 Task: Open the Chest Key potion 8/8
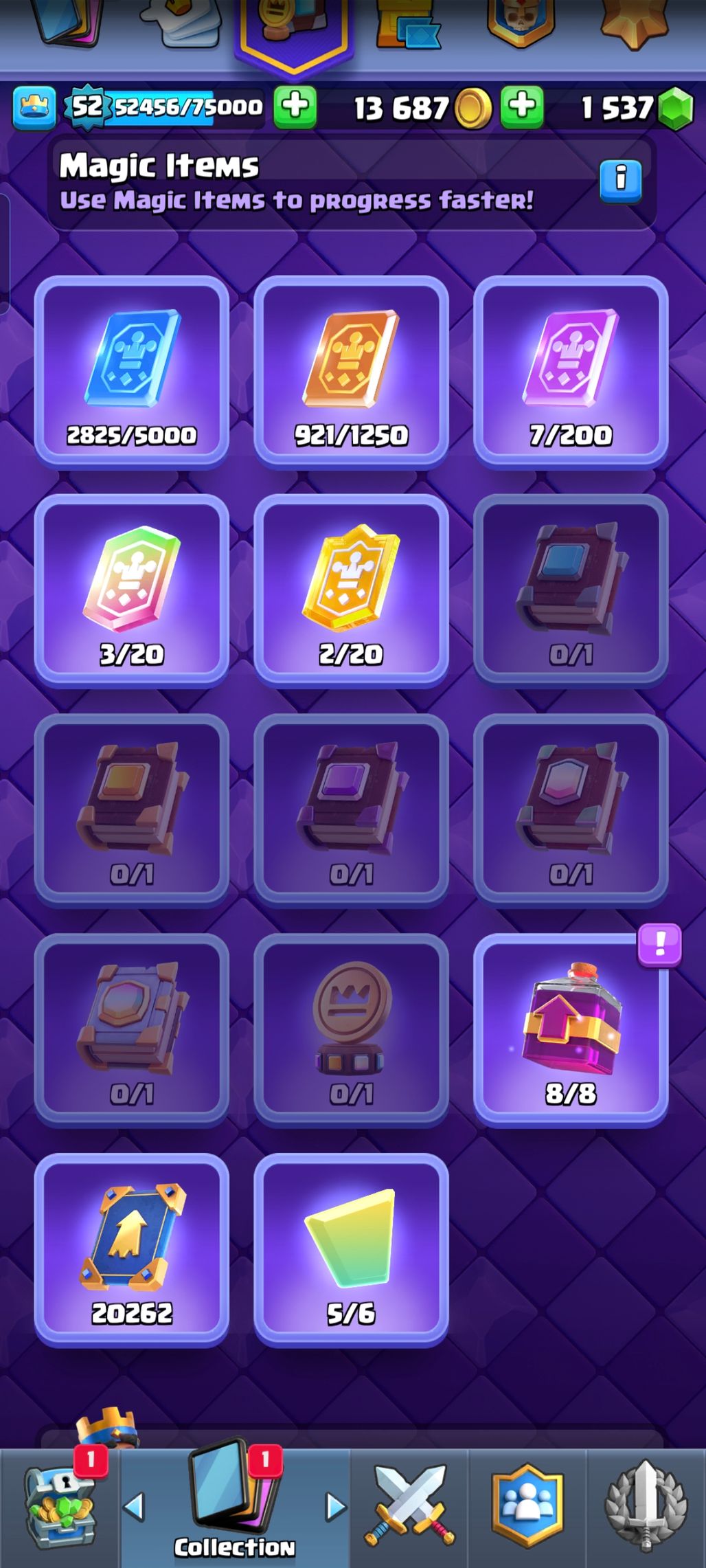(x=571, y=1029)
